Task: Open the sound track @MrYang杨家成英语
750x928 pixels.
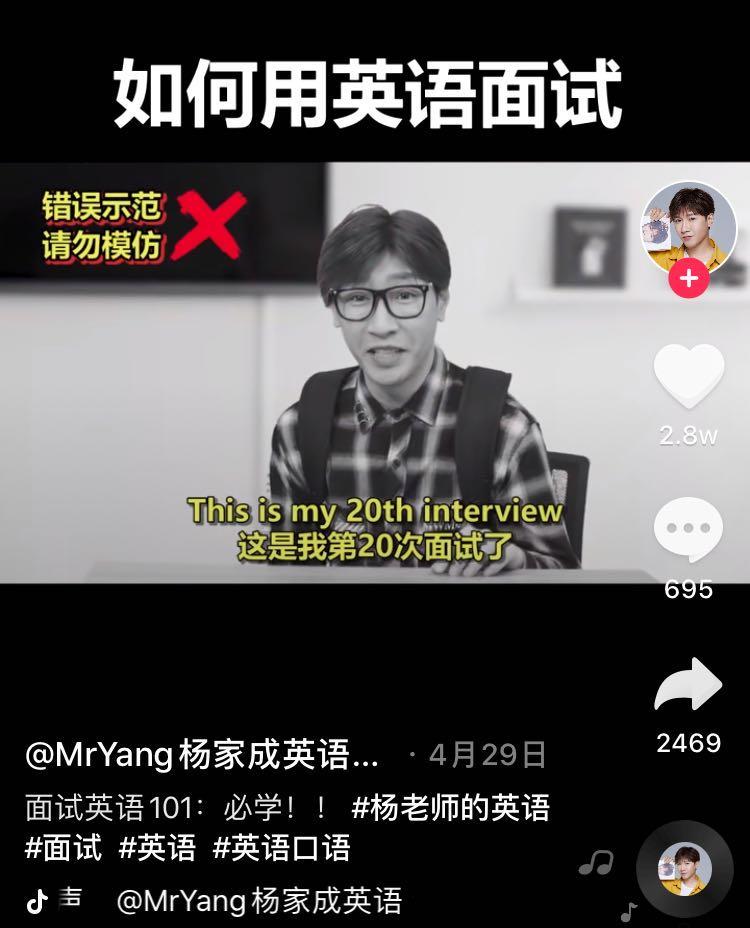Action: (259, 901)
